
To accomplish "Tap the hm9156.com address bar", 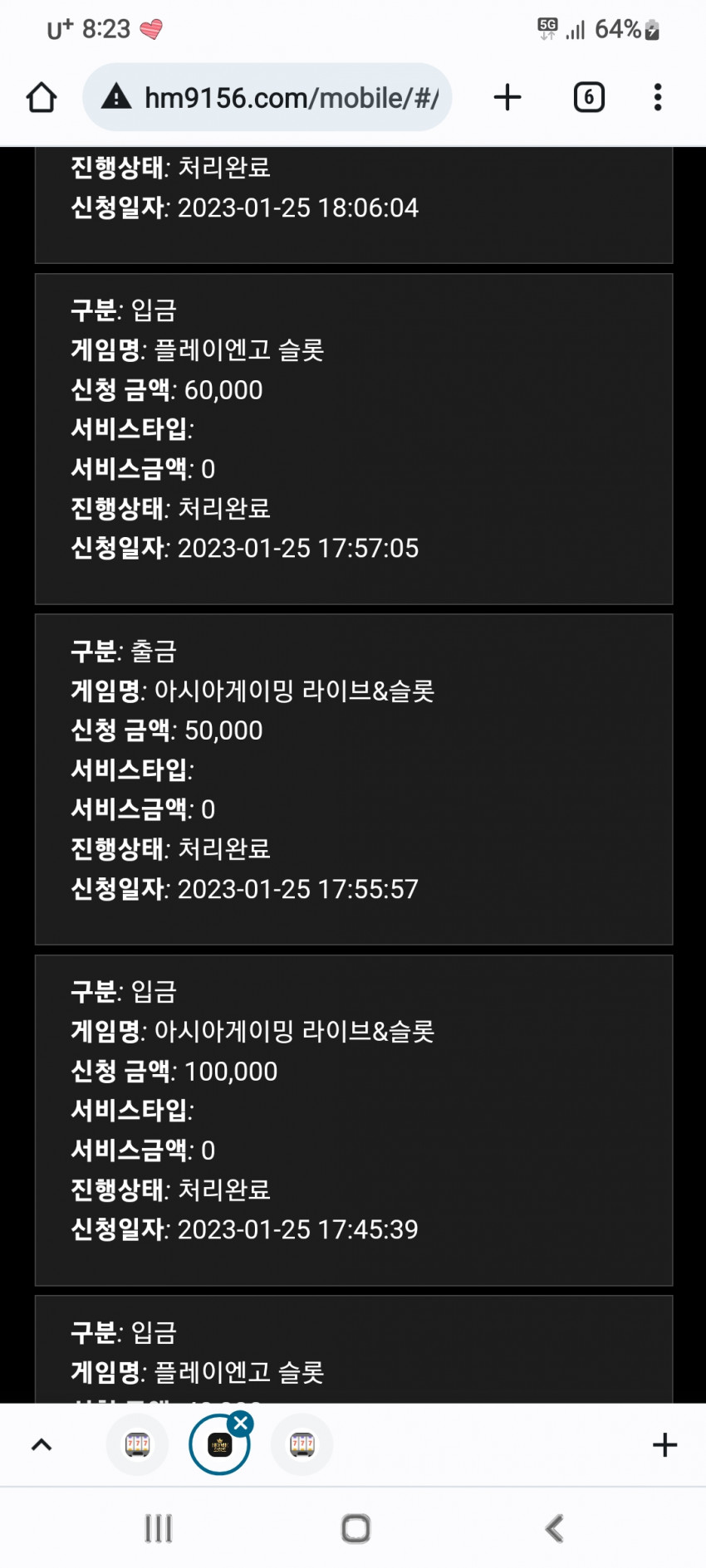I will pyautogui.click(x=282, y=98).
